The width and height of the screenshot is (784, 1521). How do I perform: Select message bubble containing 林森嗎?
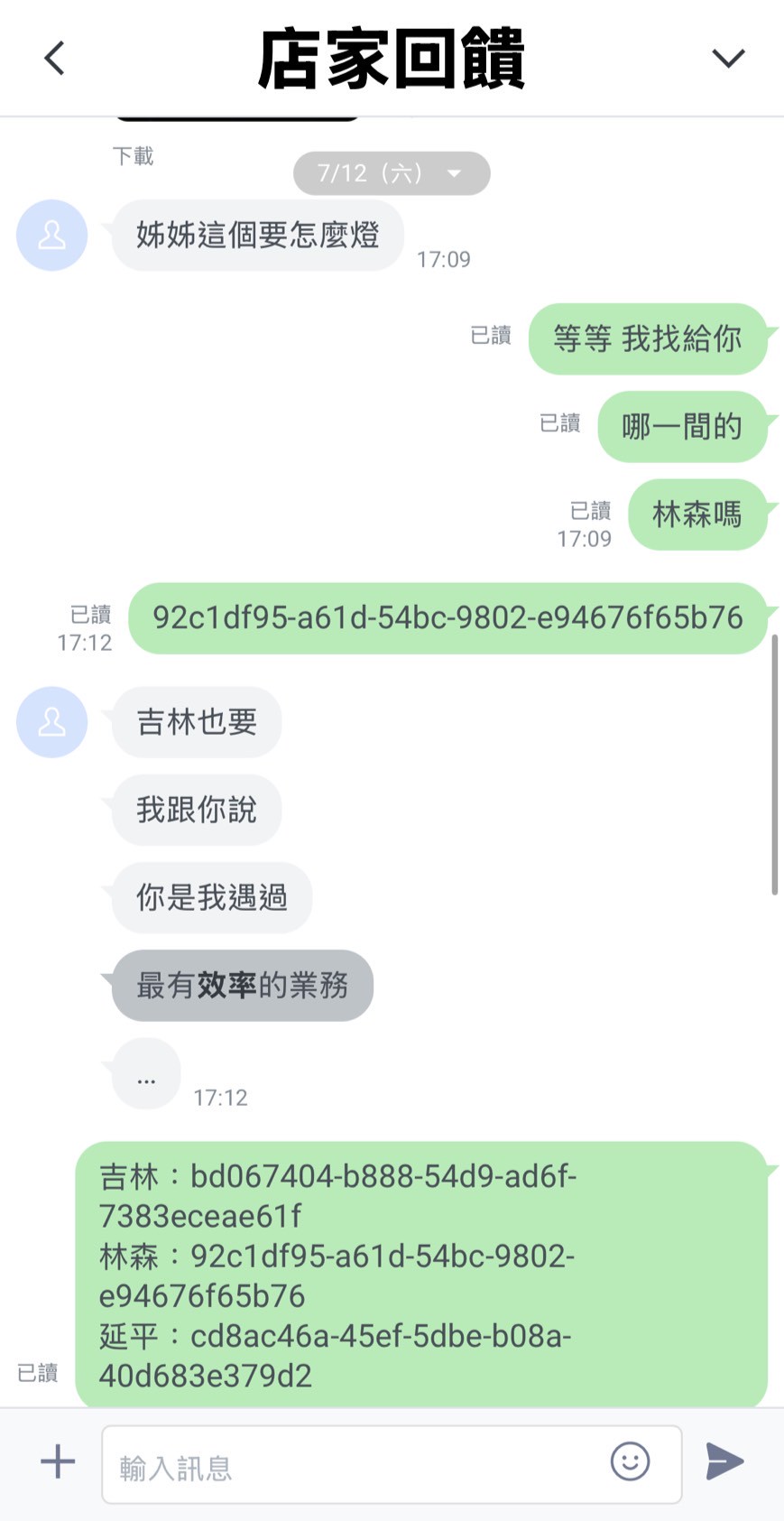[x=697, y=515]
